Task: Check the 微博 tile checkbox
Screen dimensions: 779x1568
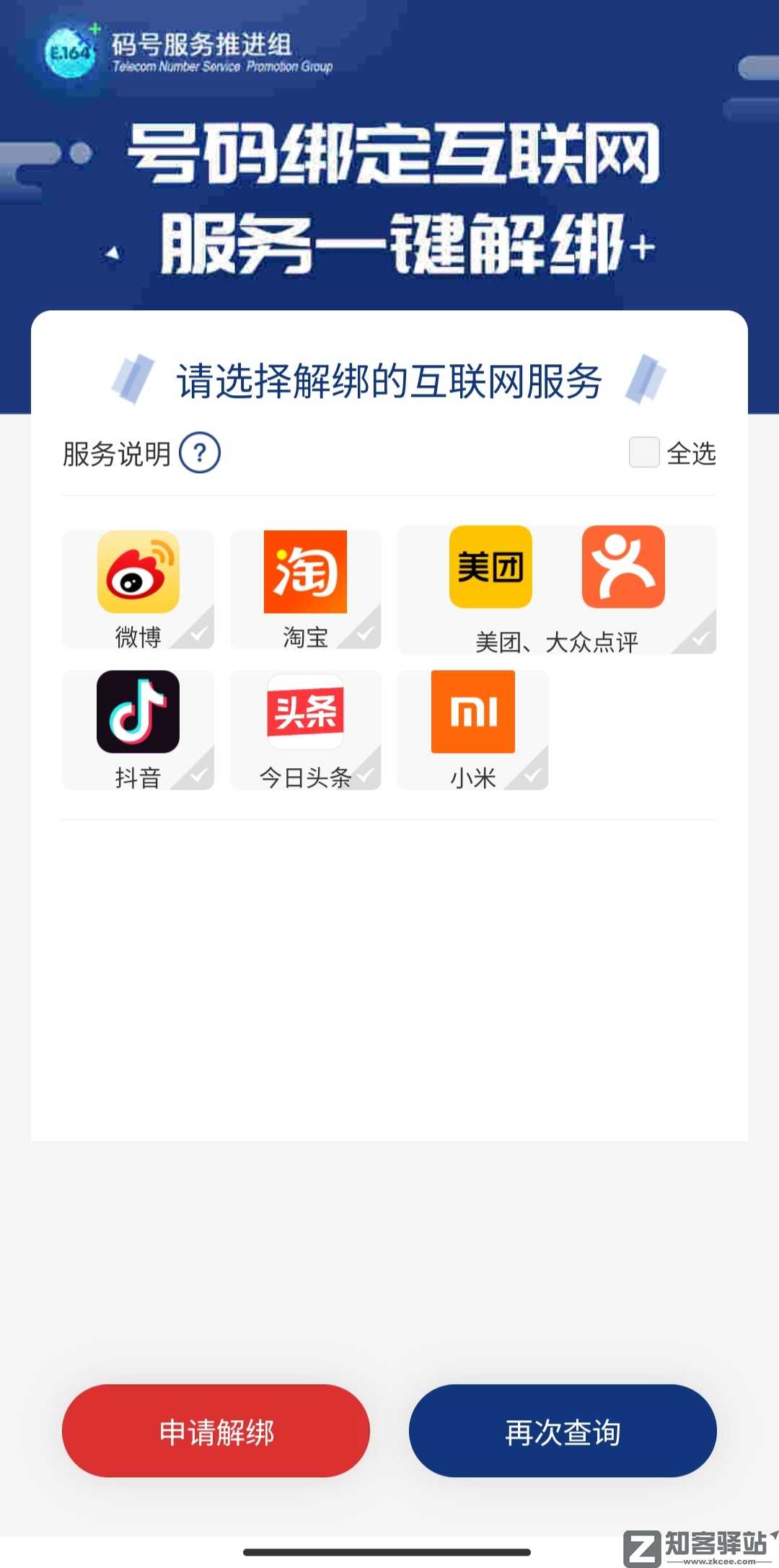Action: click(x=198, y=633)
